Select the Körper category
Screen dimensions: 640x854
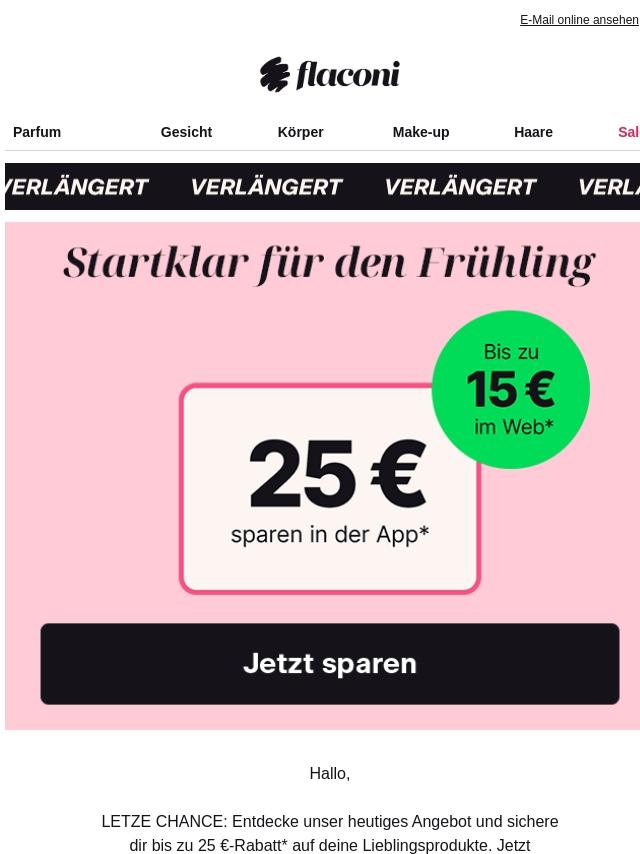300,132
